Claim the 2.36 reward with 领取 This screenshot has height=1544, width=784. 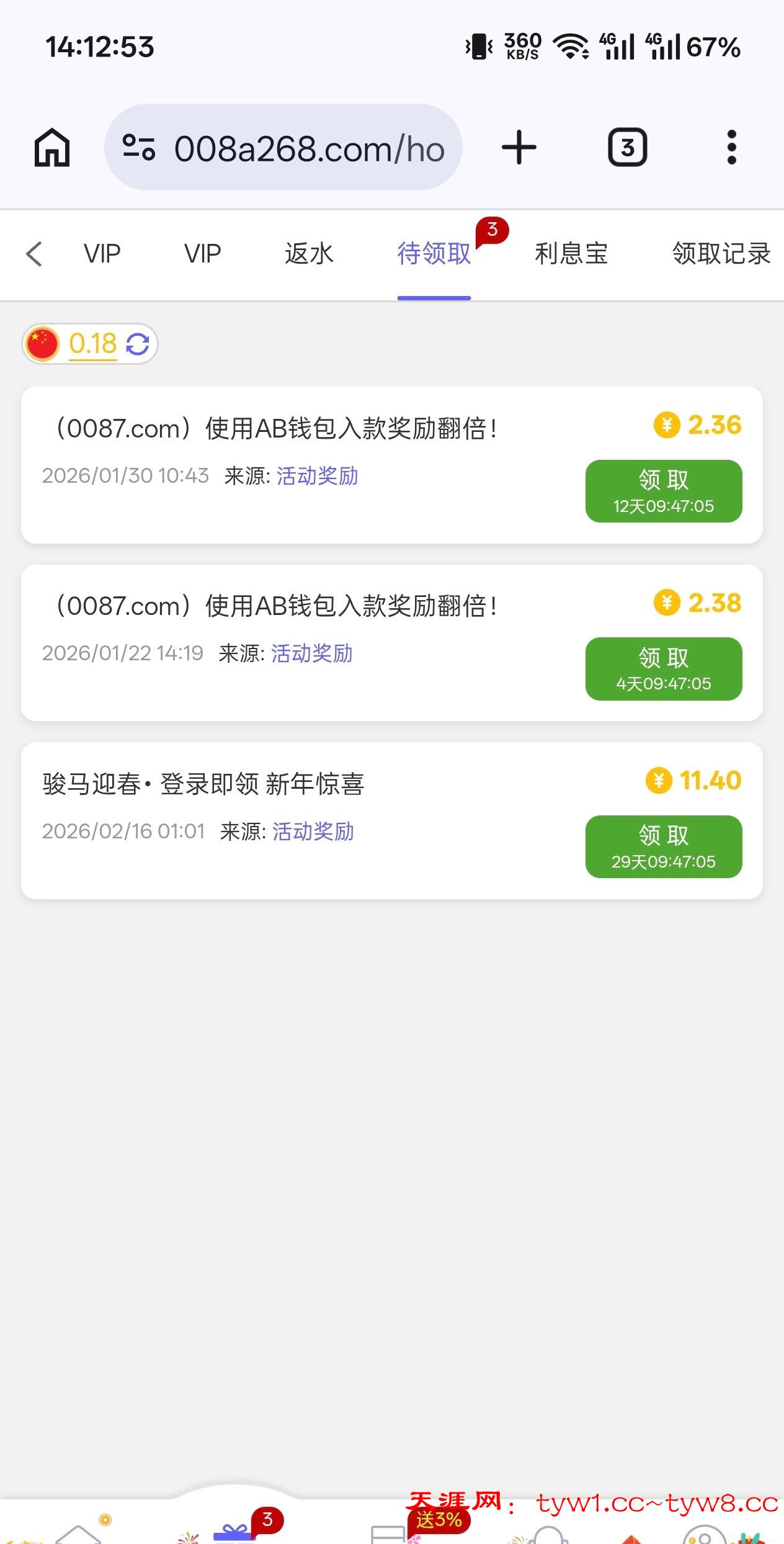click(664, 491)
